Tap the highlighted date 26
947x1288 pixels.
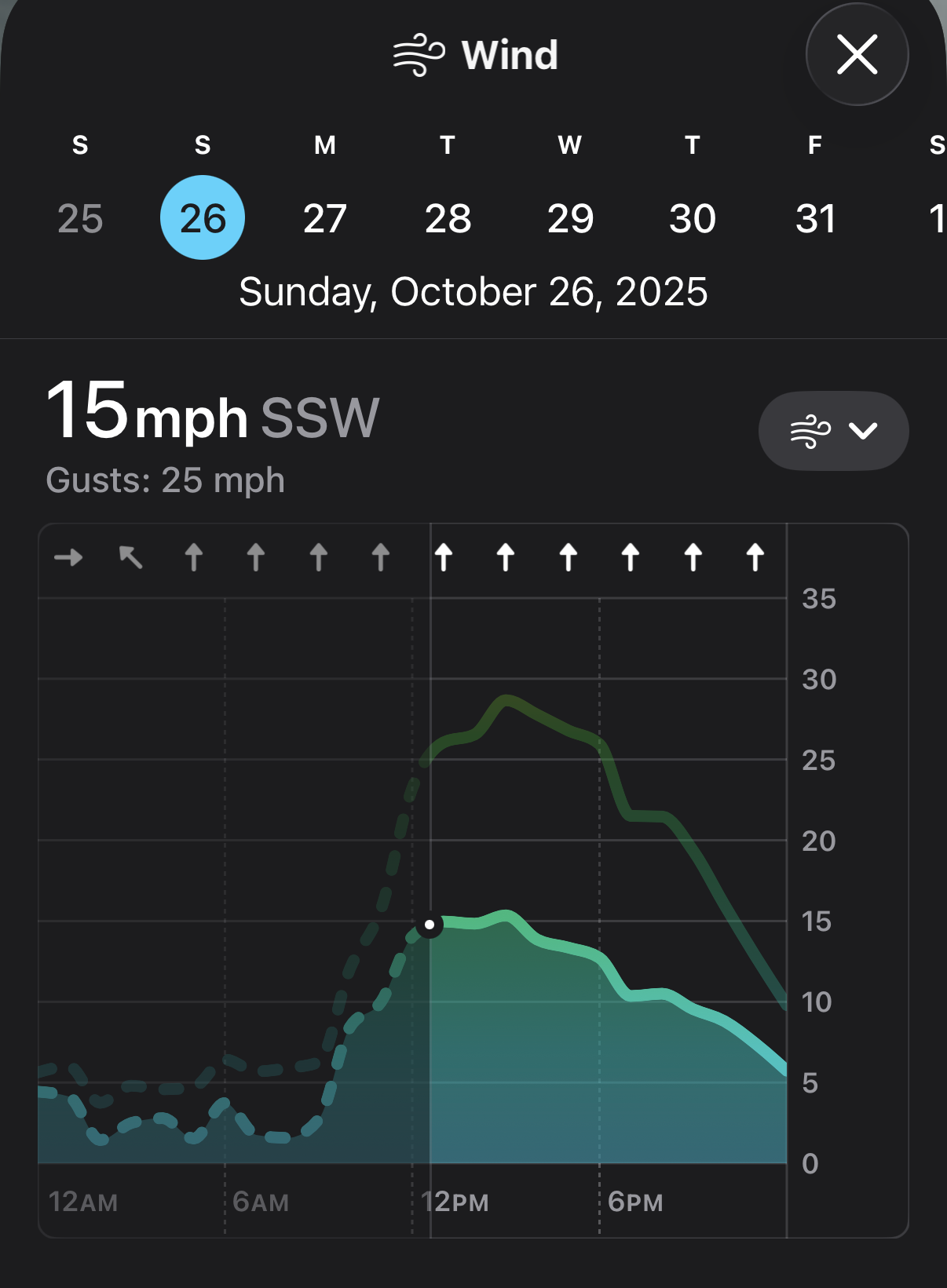[203, 218]
